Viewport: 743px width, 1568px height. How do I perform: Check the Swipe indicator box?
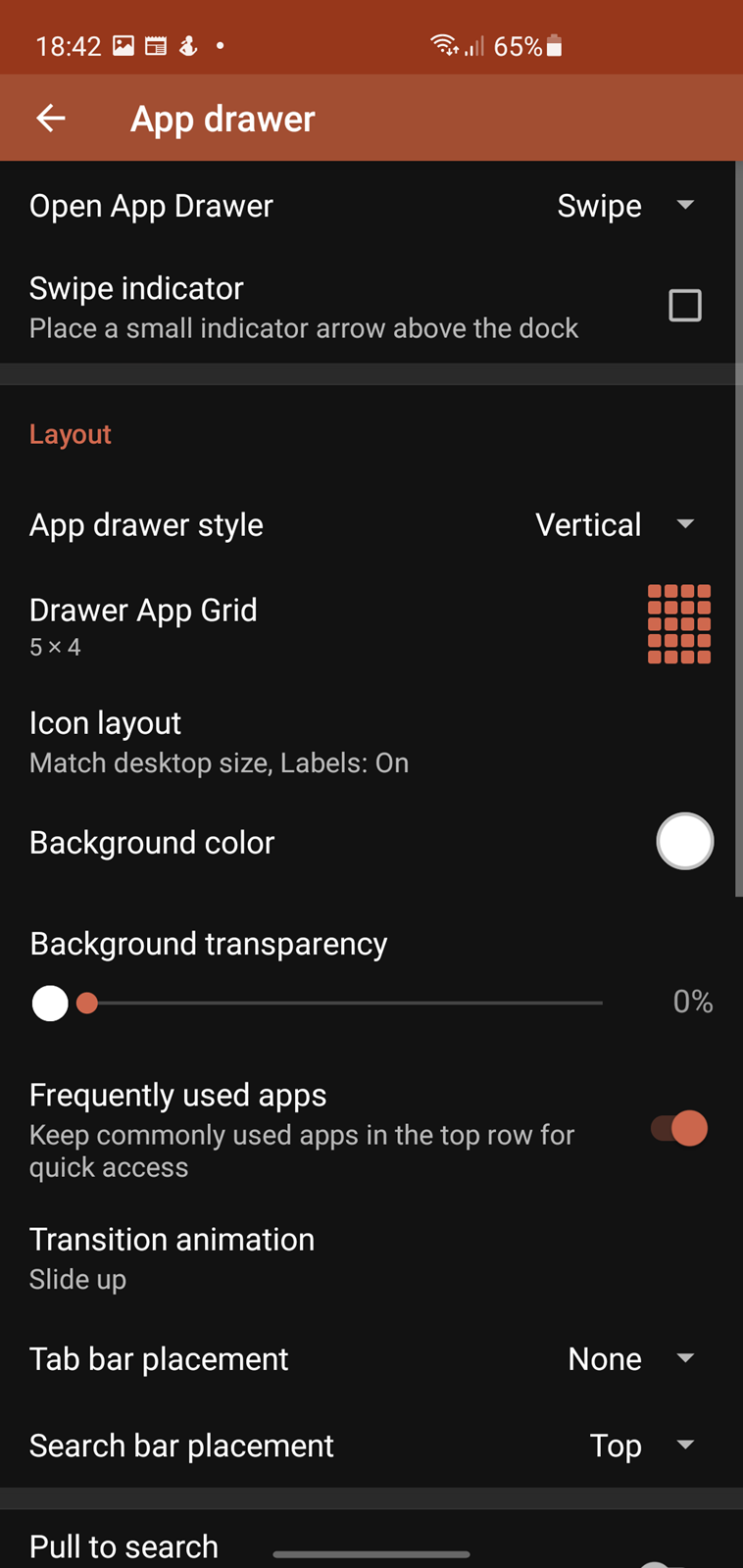coord(684,306)
